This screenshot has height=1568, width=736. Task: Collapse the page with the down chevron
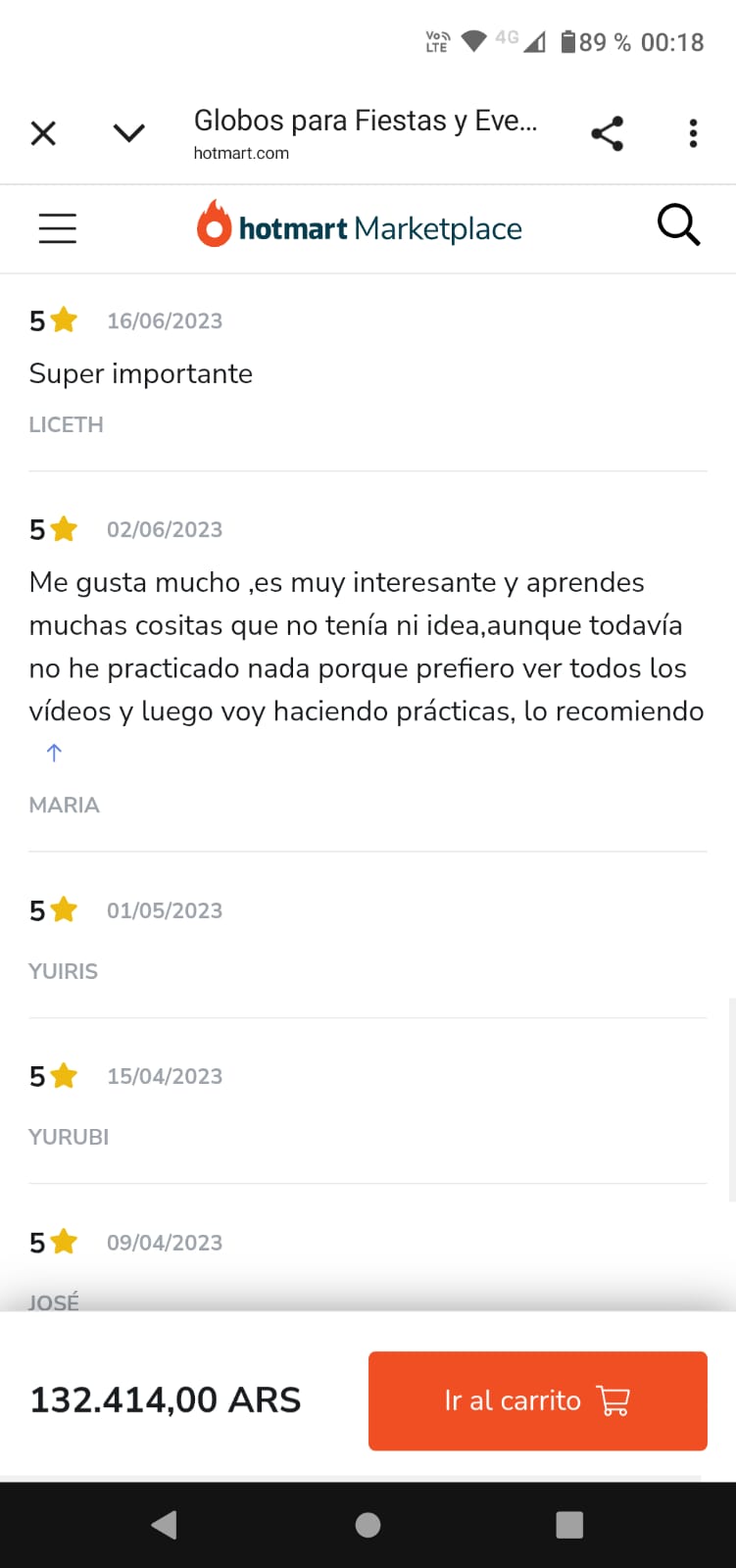128,132
